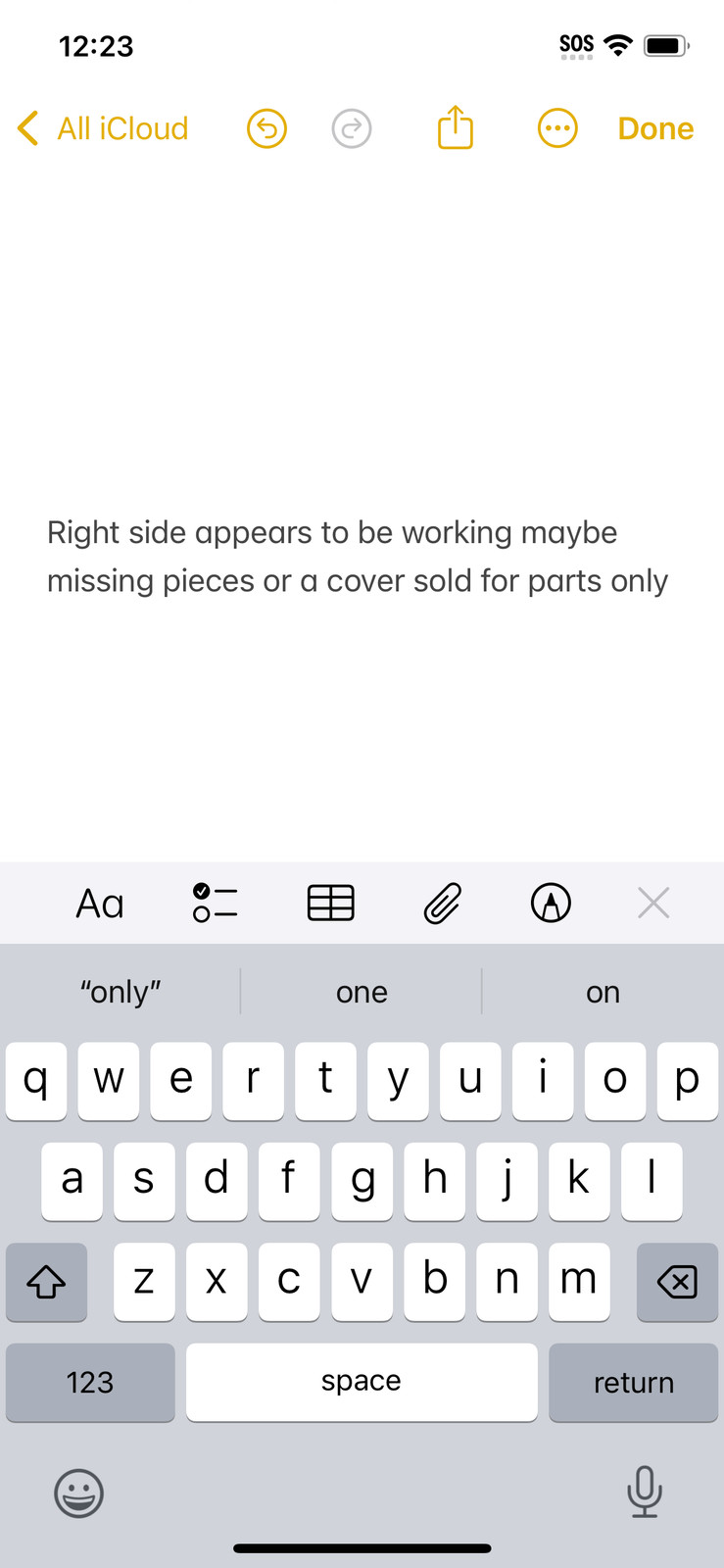This screenshot has height=1568, width=724.
Task: Switch to the emoji keyboard
Action: (78, 1494)
